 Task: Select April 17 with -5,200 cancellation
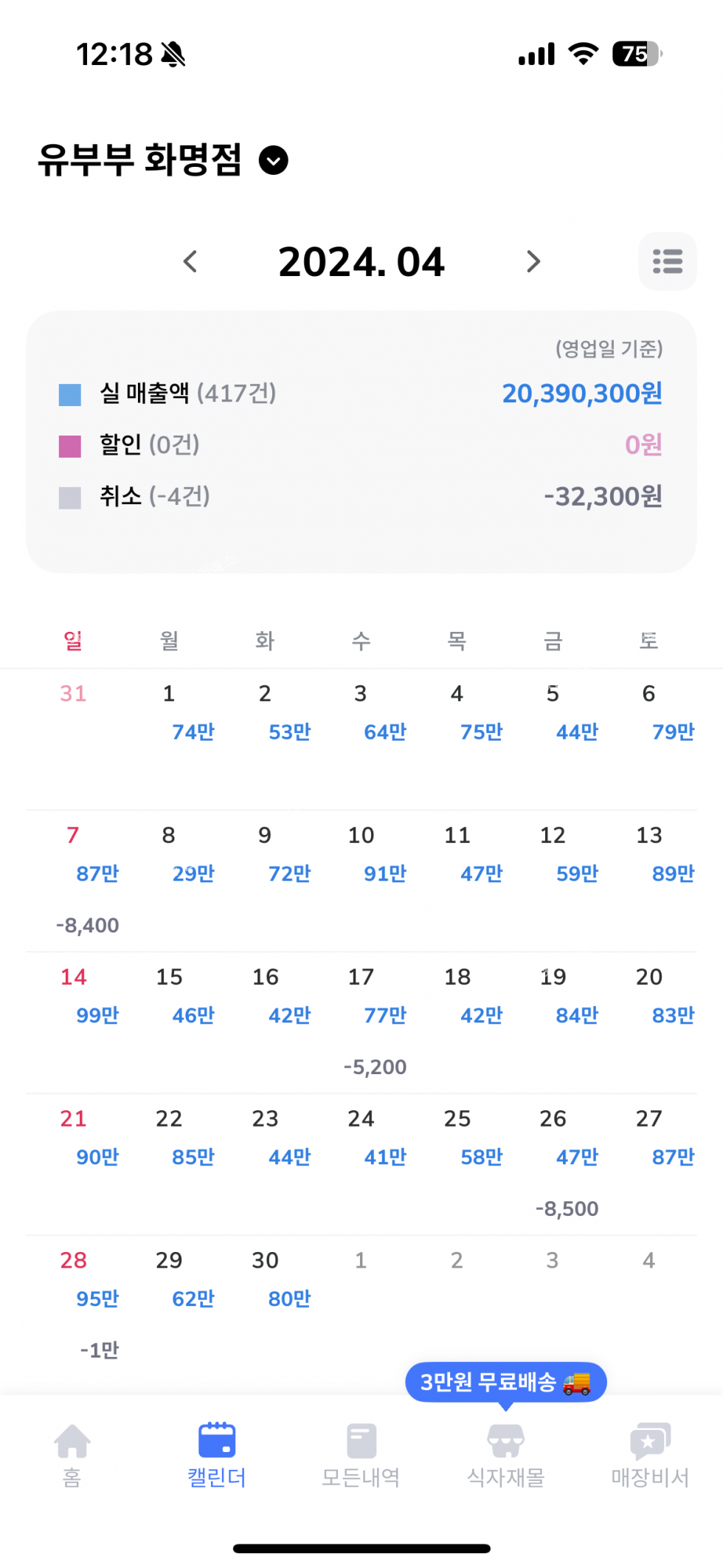click(x=361, y=1022)
